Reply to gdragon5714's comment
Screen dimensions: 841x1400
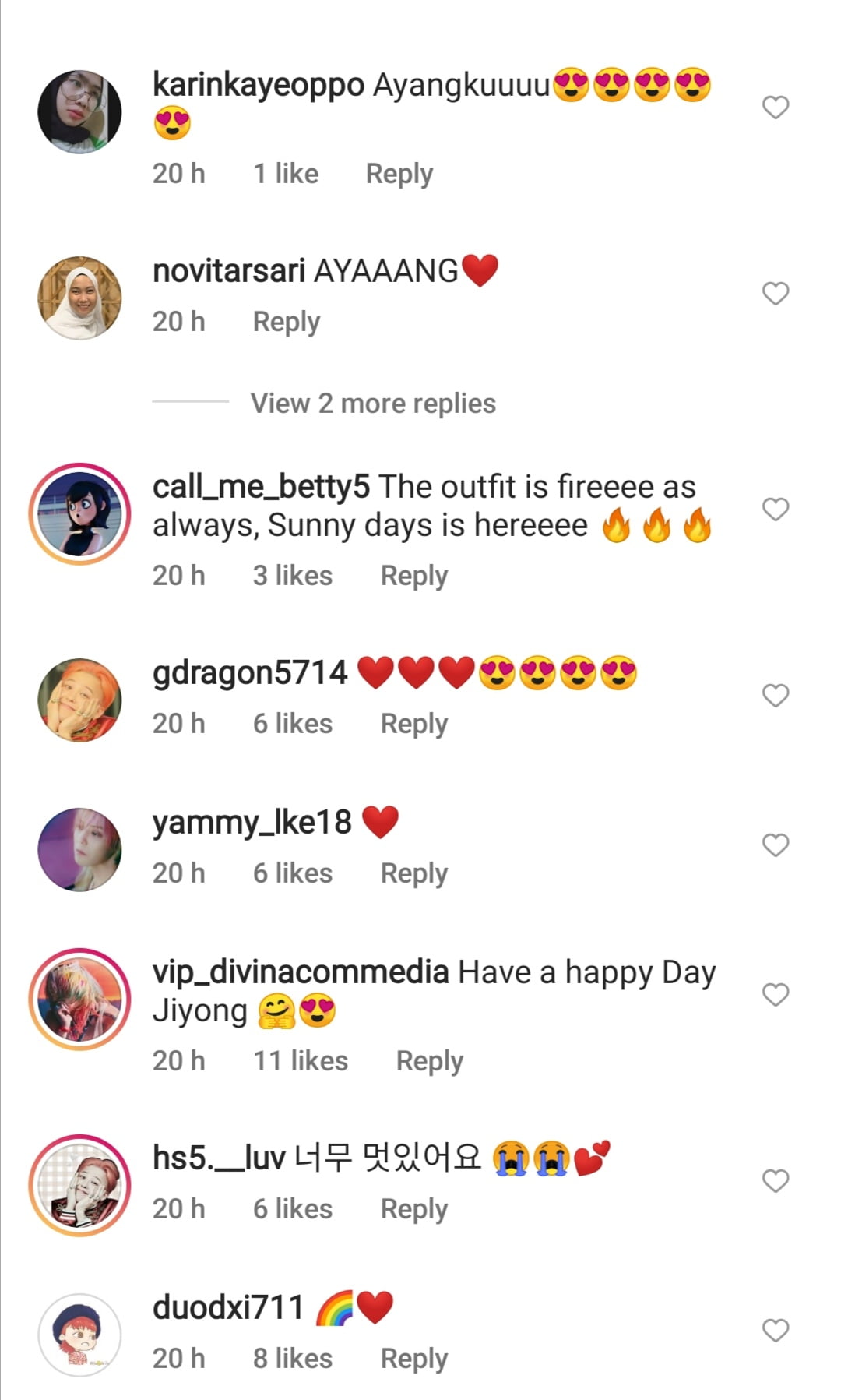click(x=414, y=724)
